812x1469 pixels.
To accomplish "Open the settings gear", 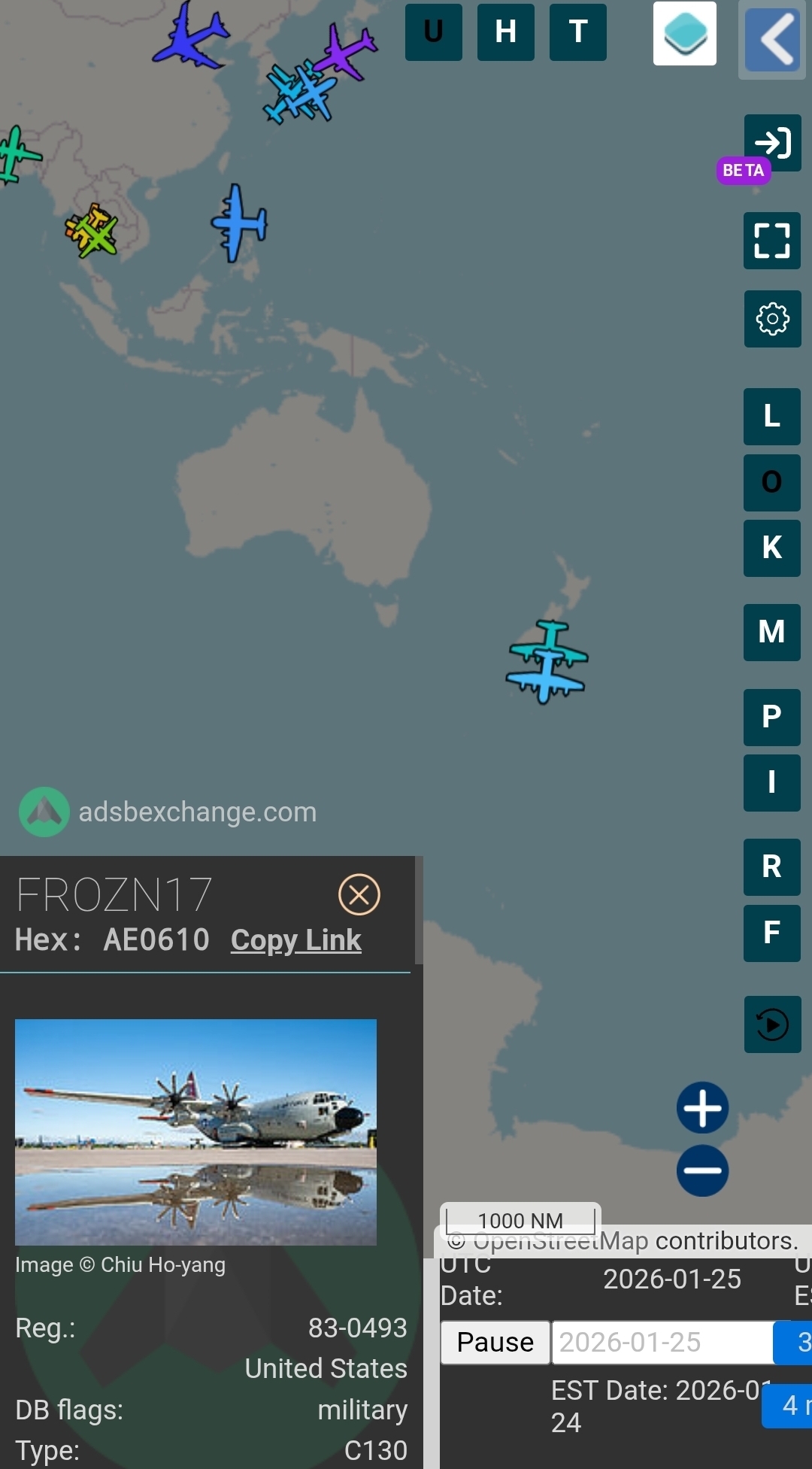I will click(x=772, y=319).
